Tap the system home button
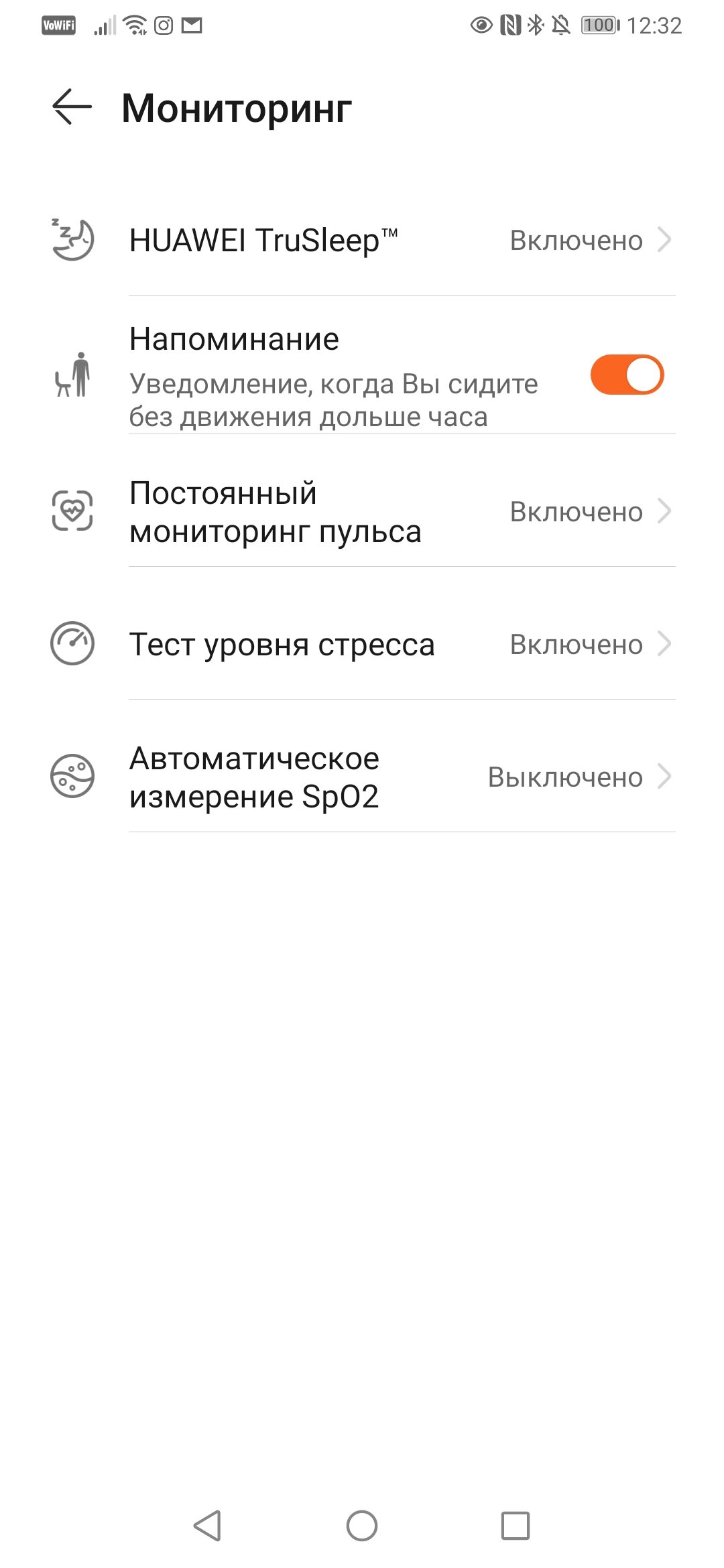The height and width of the screenshot is (1568, 724). tap(362, 1526)
